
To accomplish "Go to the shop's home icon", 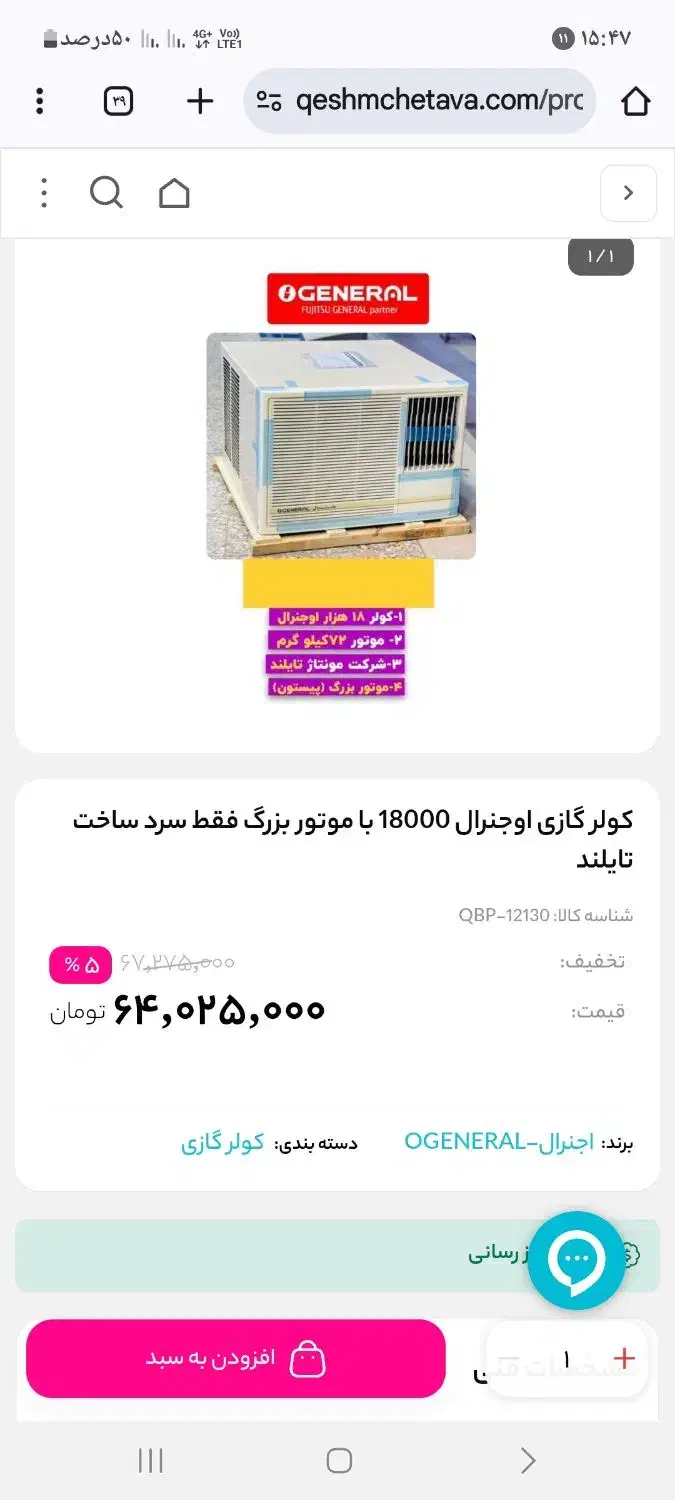I will pos(174,193).
